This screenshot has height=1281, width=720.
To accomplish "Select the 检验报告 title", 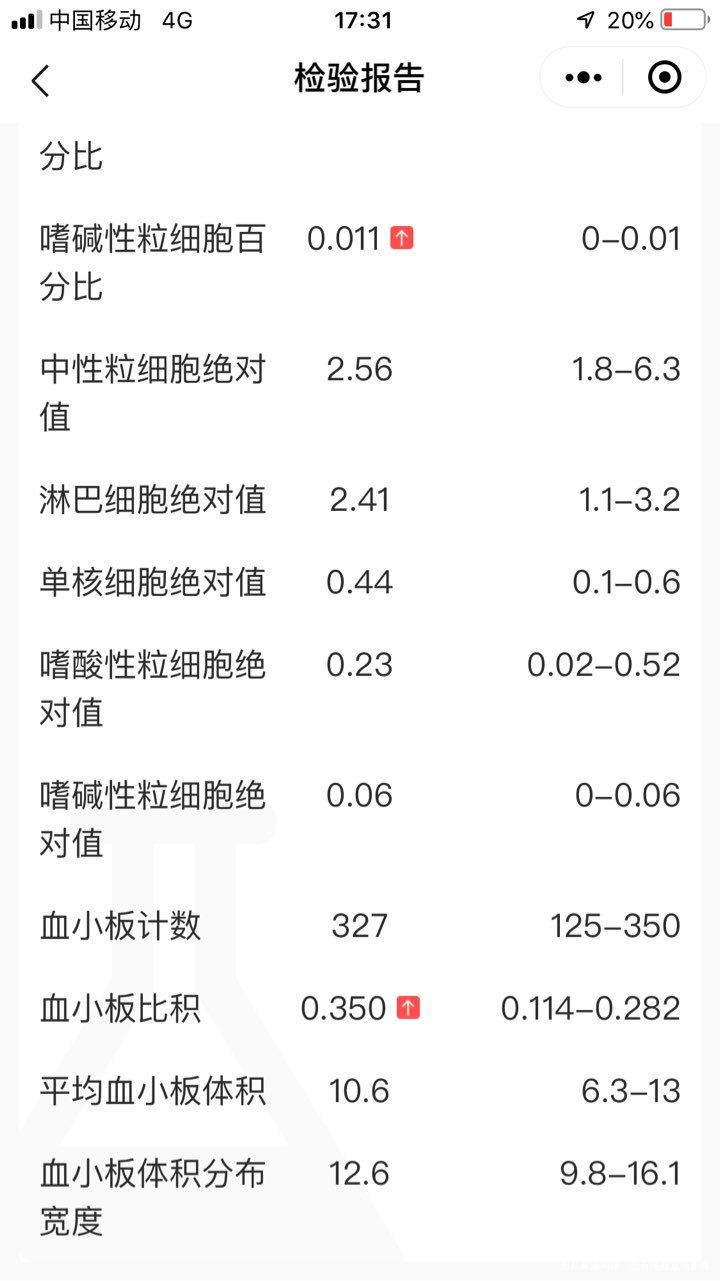I will tap(360, 77).
